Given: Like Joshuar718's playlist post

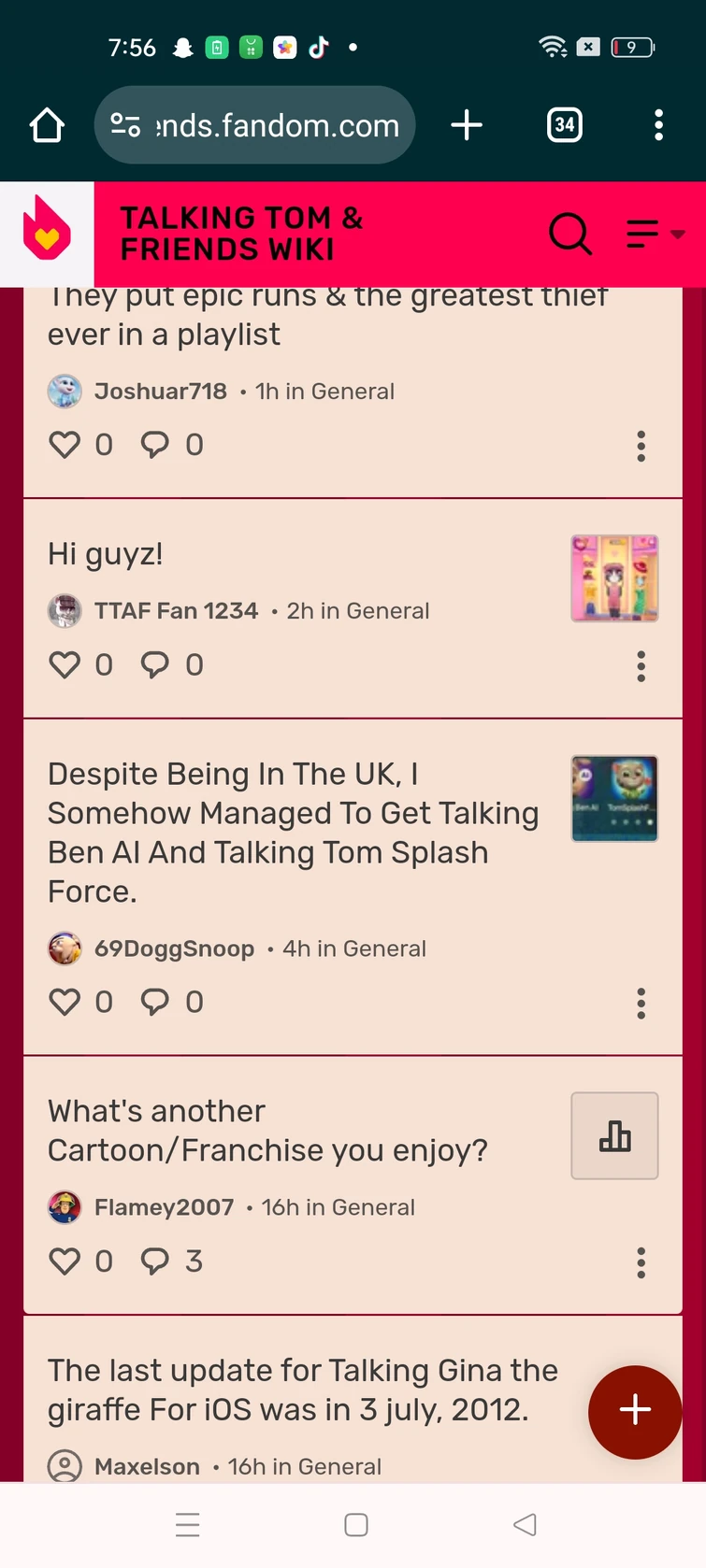Looking at the screenshot, I should pos(65,445).
